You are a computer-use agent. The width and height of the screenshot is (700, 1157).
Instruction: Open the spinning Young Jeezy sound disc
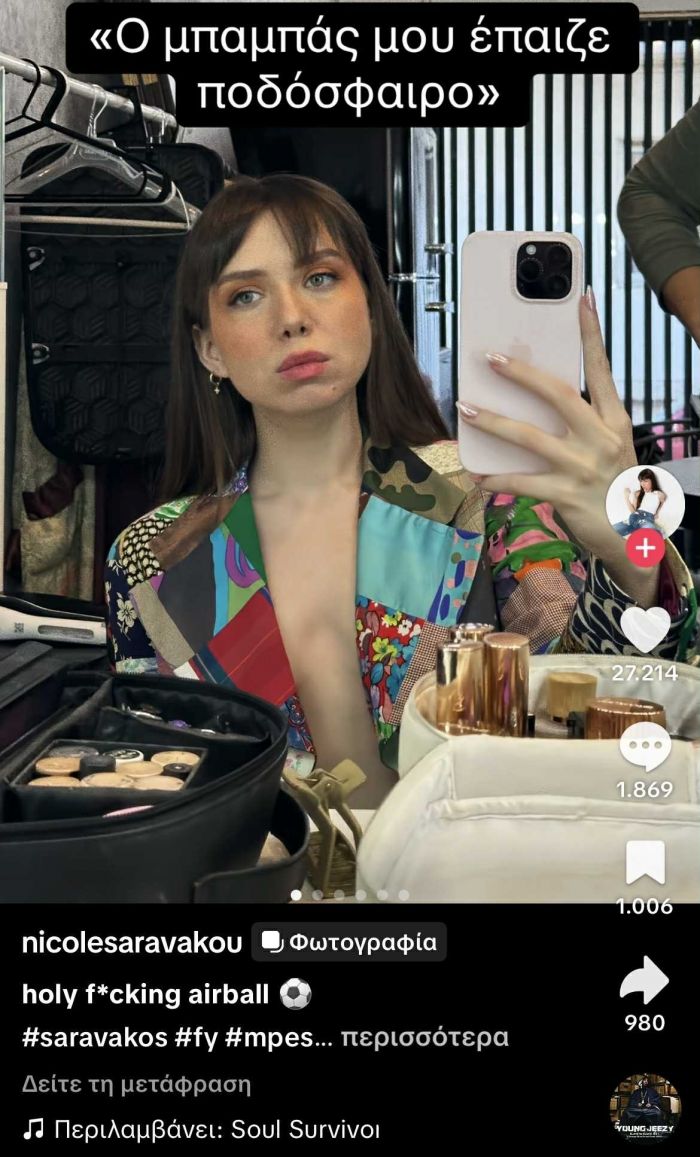click(644, 1108)
